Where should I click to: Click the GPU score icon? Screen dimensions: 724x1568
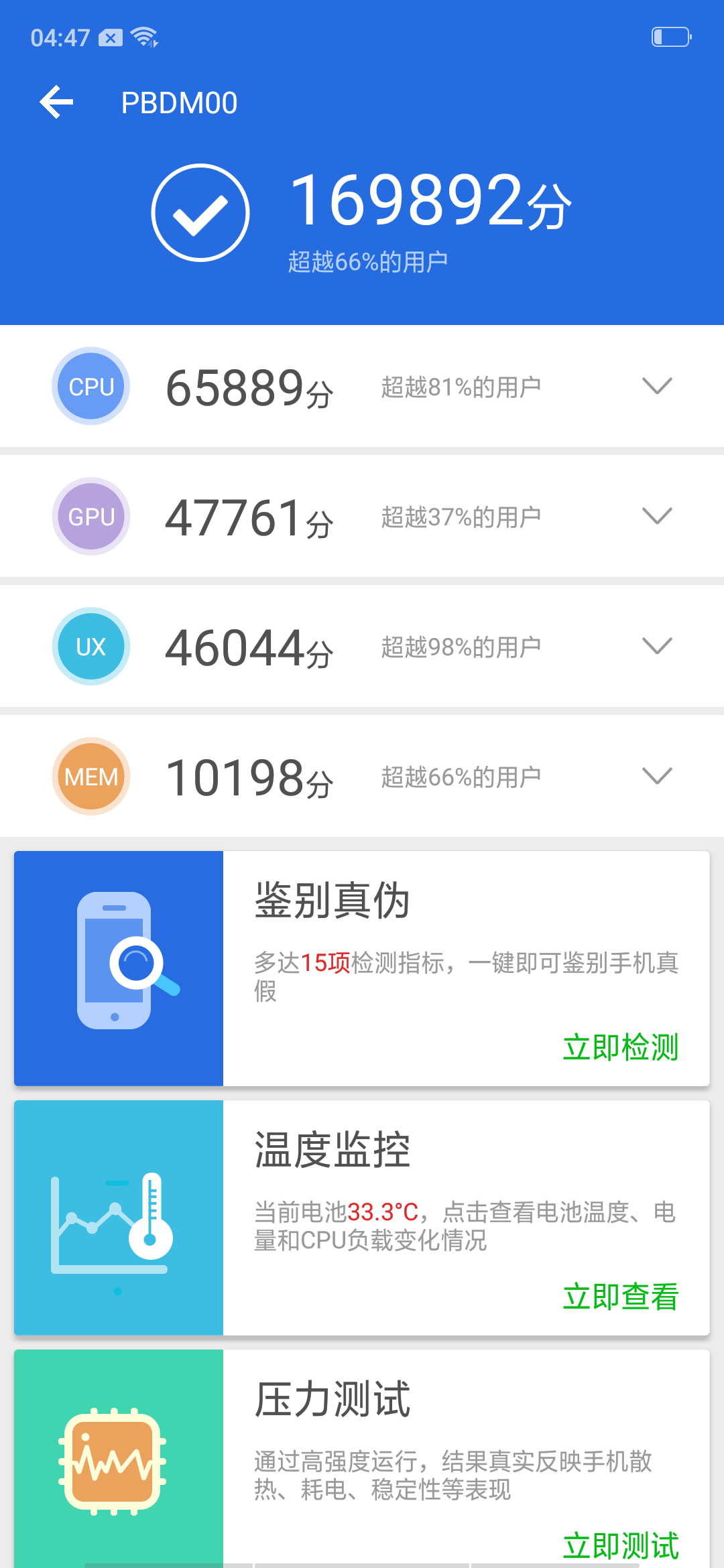tap(90, 517)
